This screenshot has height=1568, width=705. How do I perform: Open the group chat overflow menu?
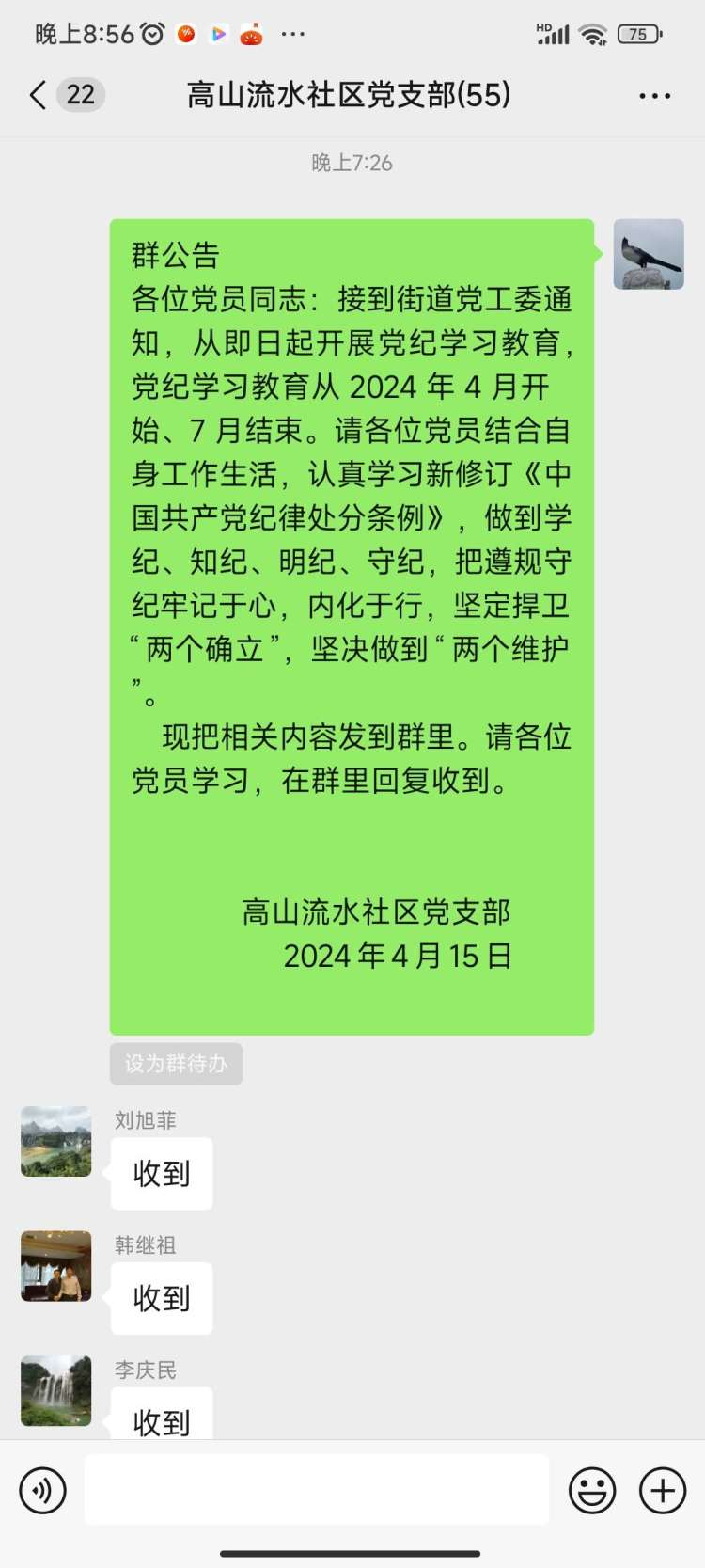click(x=654, y=96)
